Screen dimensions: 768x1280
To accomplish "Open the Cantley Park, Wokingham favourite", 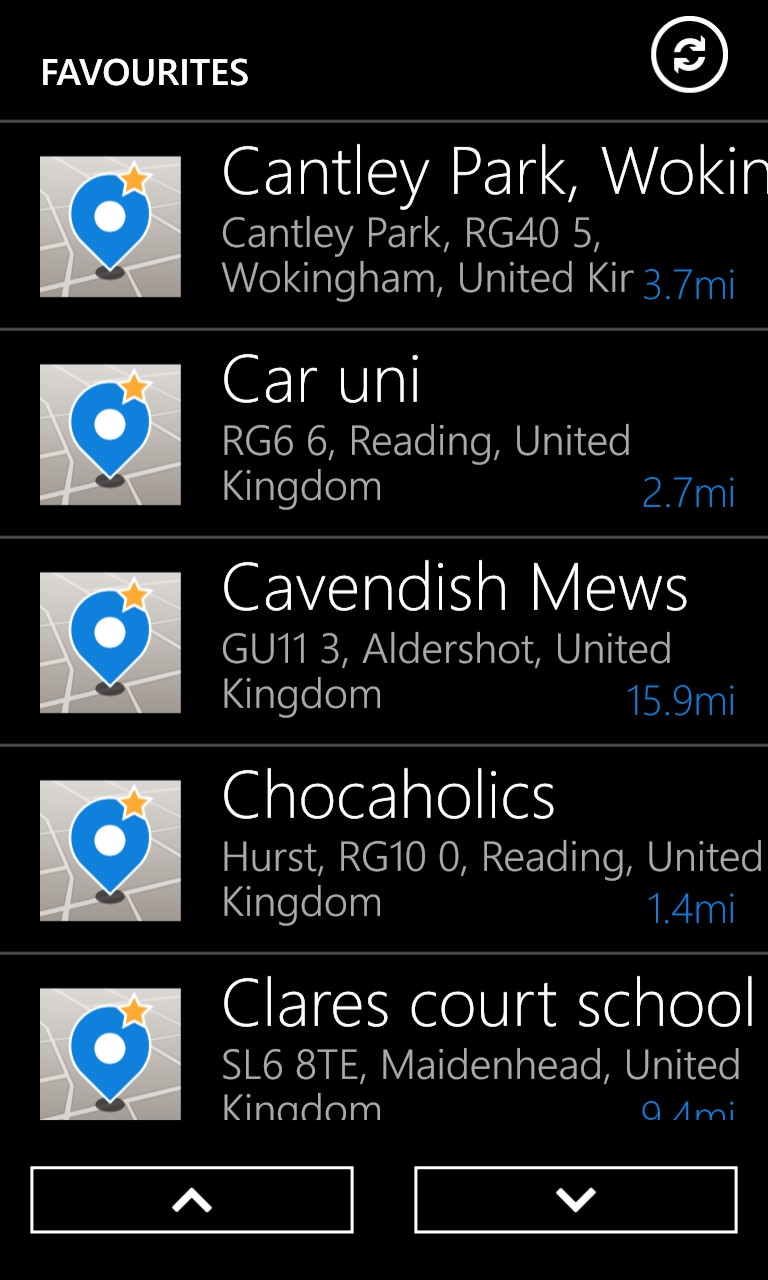I will 384,226.
